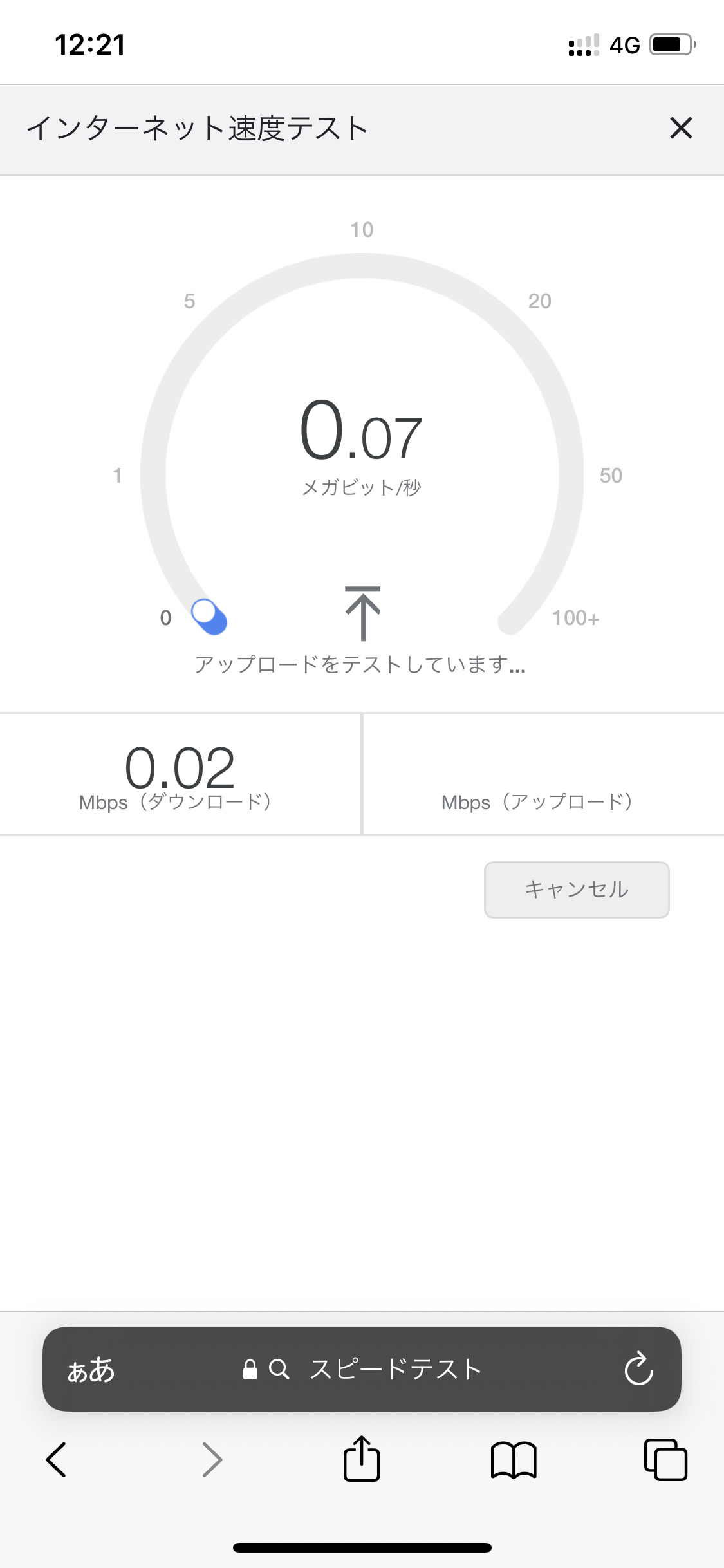Open Safari bookmarks
Screen dimensions: 724x1568
point(513,1459)
